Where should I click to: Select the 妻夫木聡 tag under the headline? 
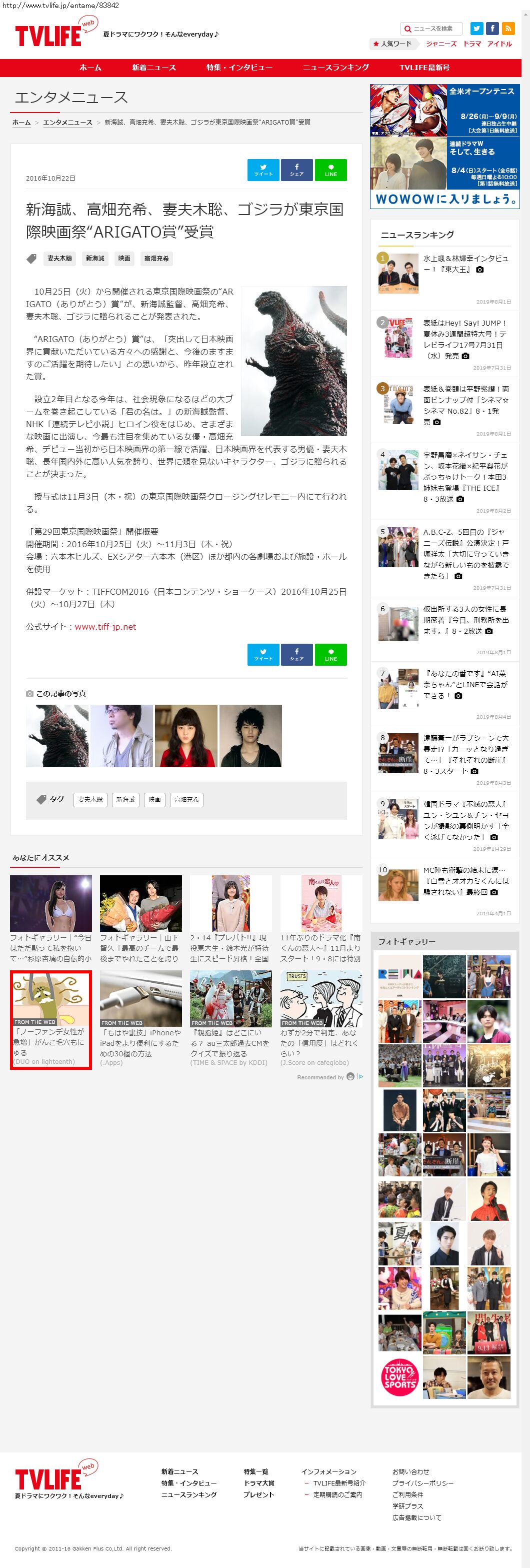pos(59,259)
